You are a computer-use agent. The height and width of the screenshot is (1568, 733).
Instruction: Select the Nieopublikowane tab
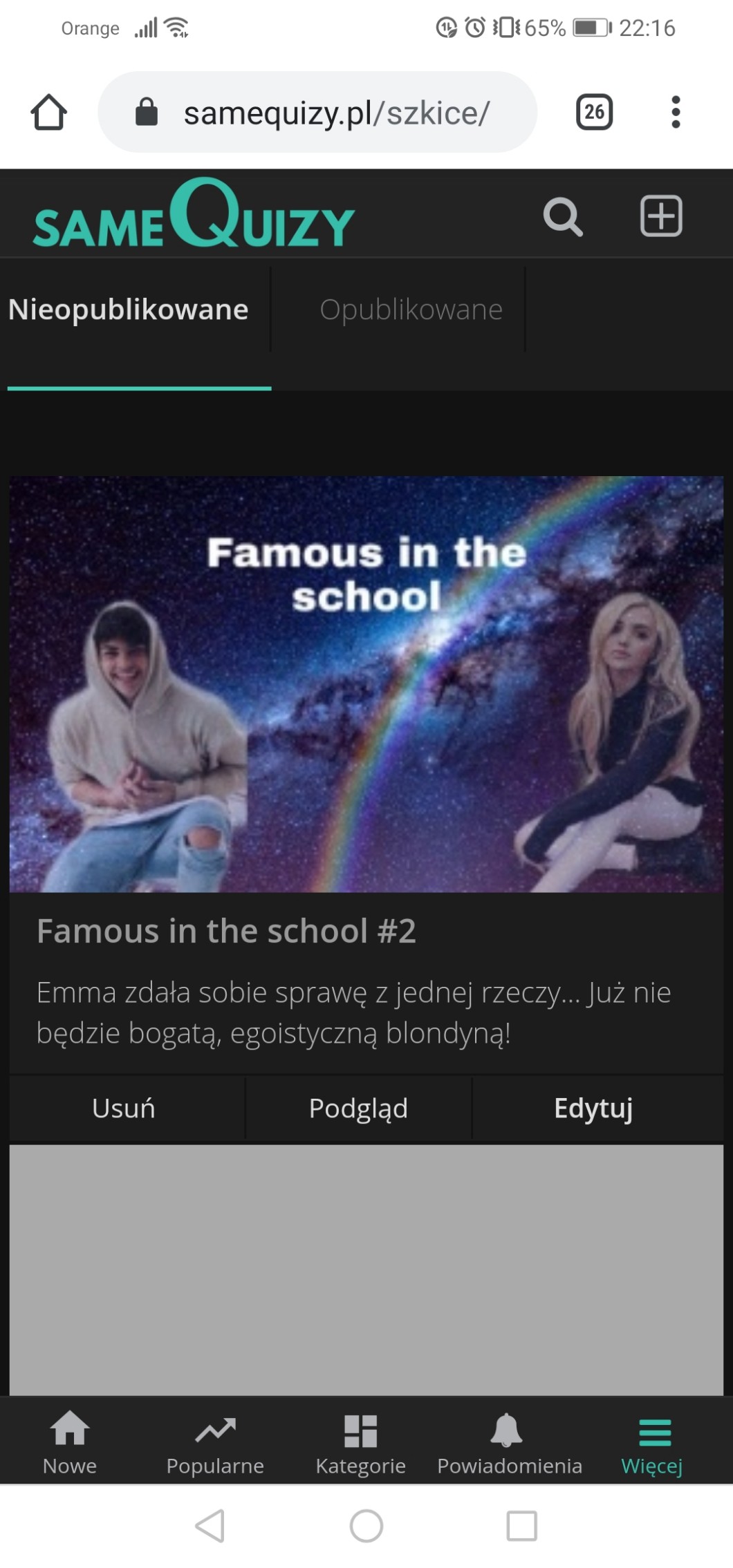point(129,310)
